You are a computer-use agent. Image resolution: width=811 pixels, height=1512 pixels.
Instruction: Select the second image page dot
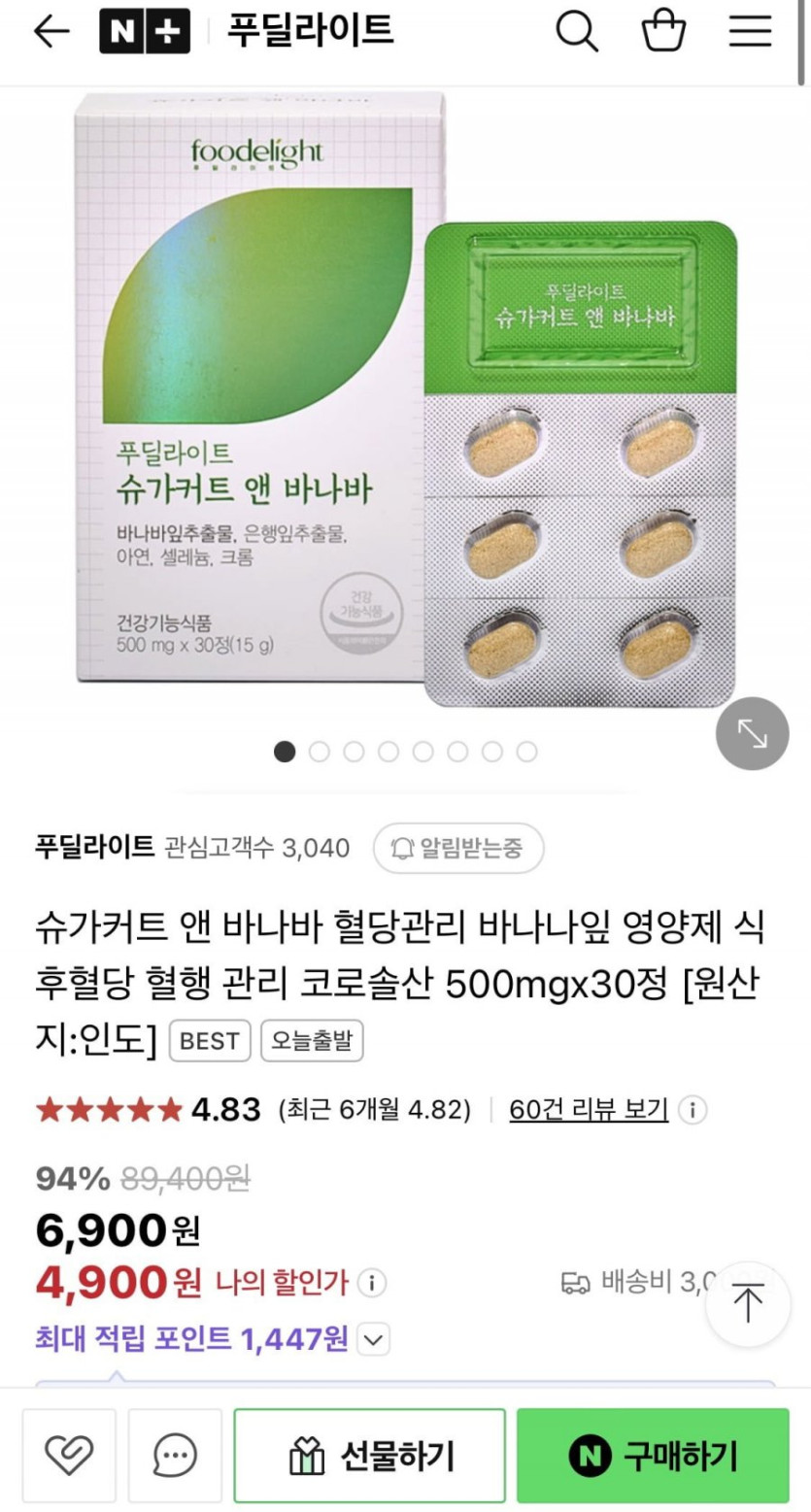pos(320,752)
